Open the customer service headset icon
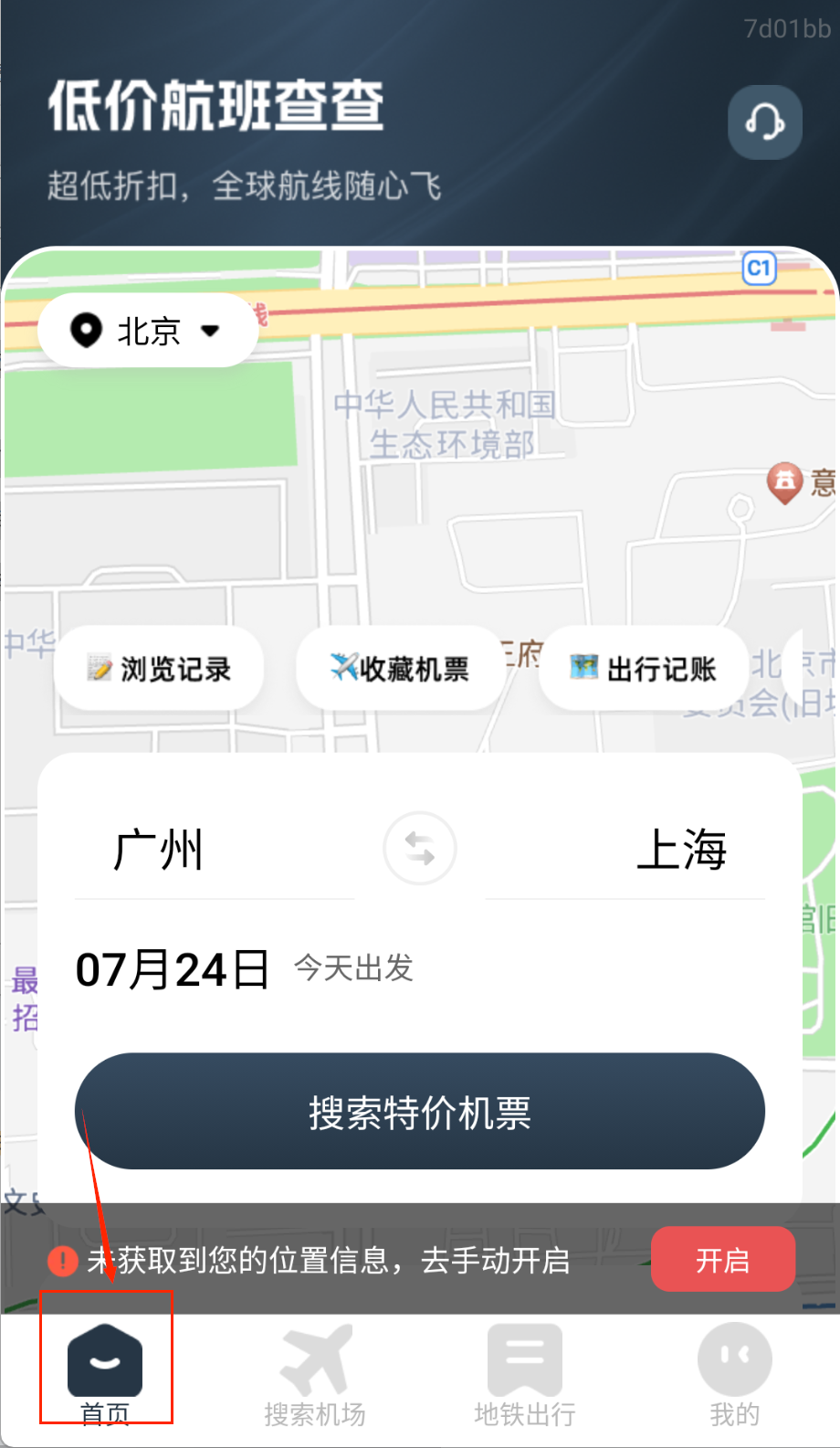The height and width of the screenshot is (1448, 840). click(764, 122)
